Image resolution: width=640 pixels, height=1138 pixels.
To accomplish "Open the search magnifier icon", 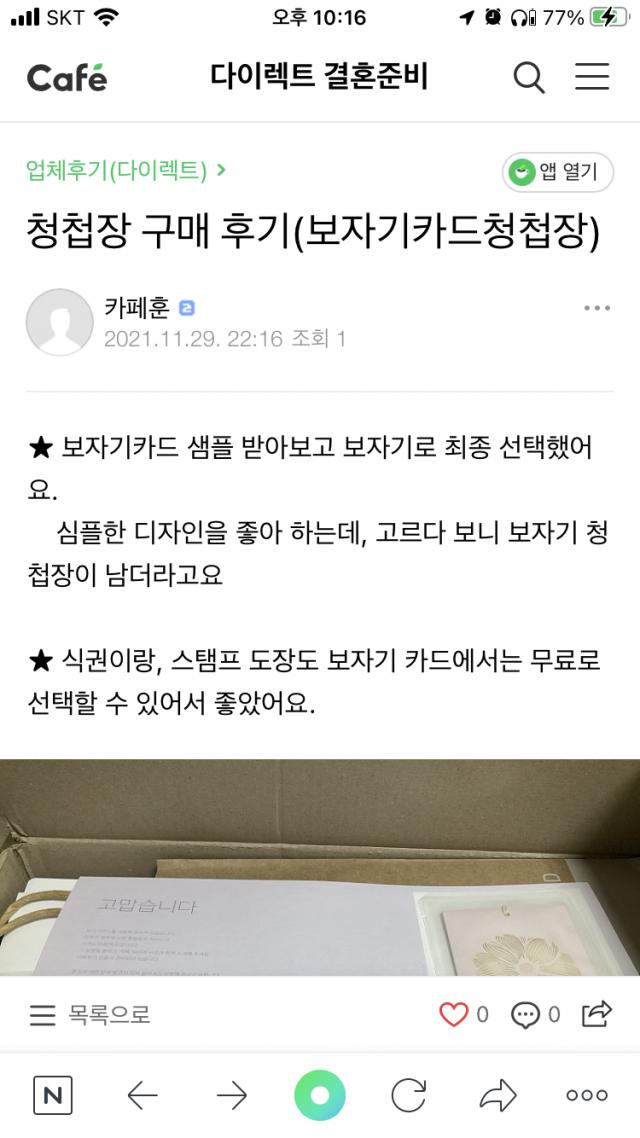I will pyautogui.click(x=529, y=77).
